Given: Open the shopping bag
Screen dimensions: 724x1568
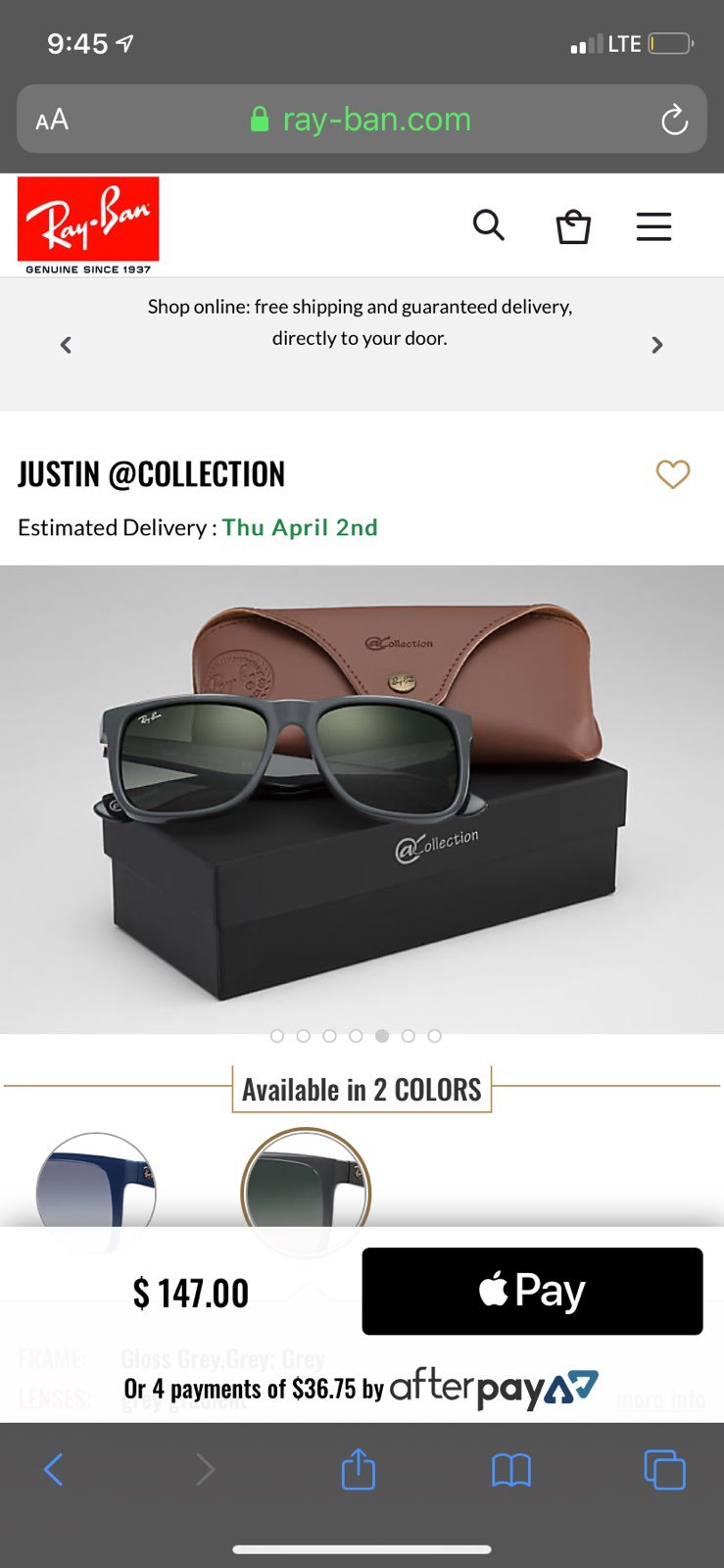Looking at the screenshot, I should pos(573,226).
